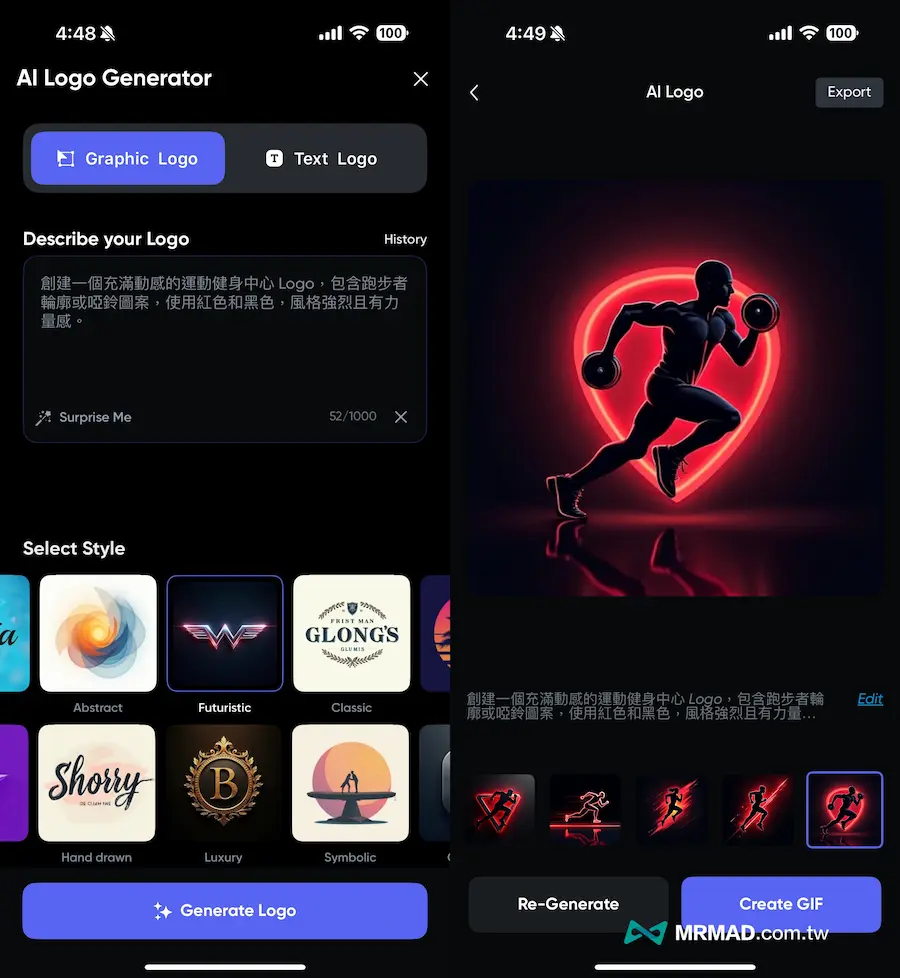Tap Surprise Me for a random prompt
Screen dimensions: 900x978
tap(84, 417)
